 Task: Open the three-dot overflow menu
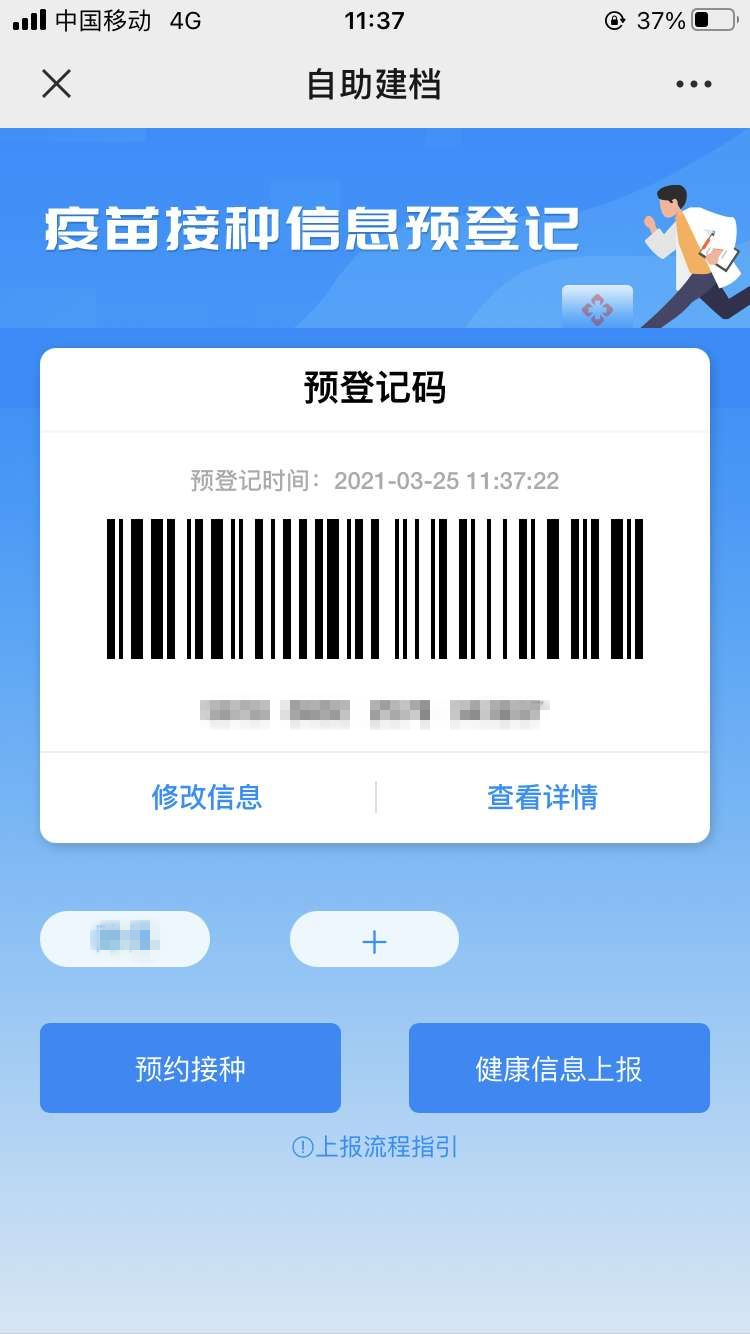[693, 84]
